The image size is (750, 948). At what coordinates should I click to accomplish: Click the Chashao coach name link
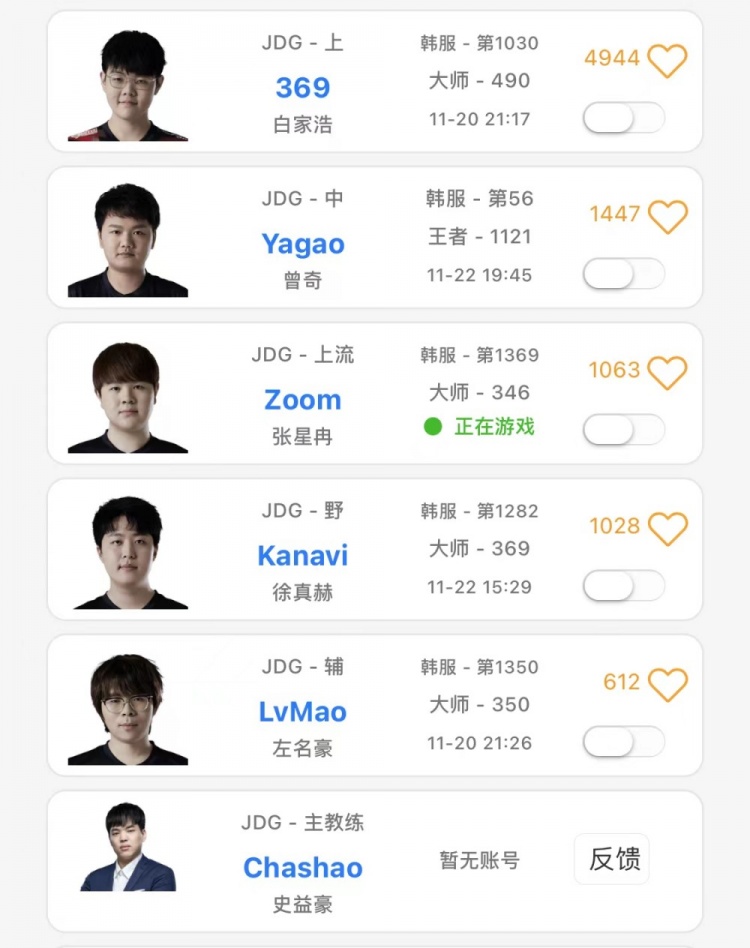[x=303, y=868]
